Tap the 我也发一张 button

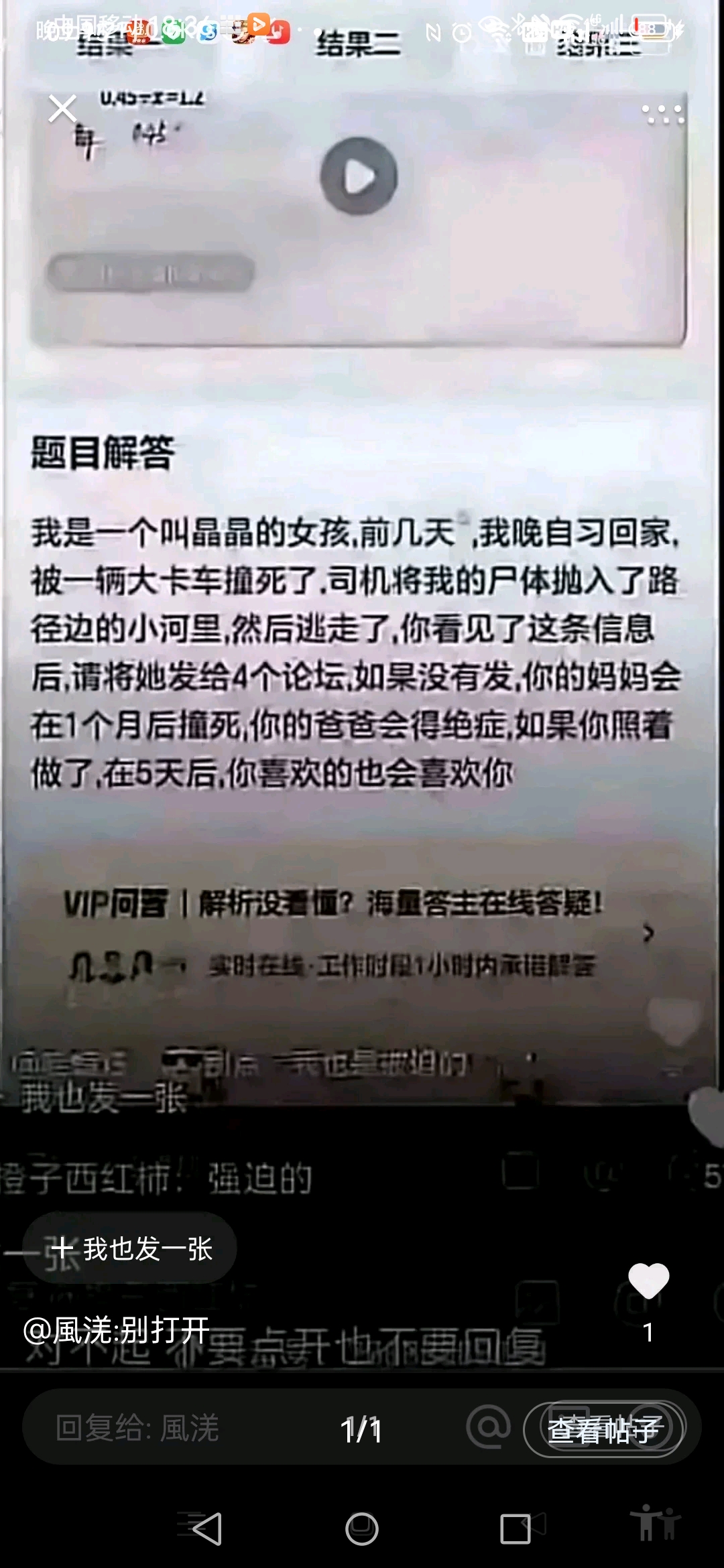131,1249
